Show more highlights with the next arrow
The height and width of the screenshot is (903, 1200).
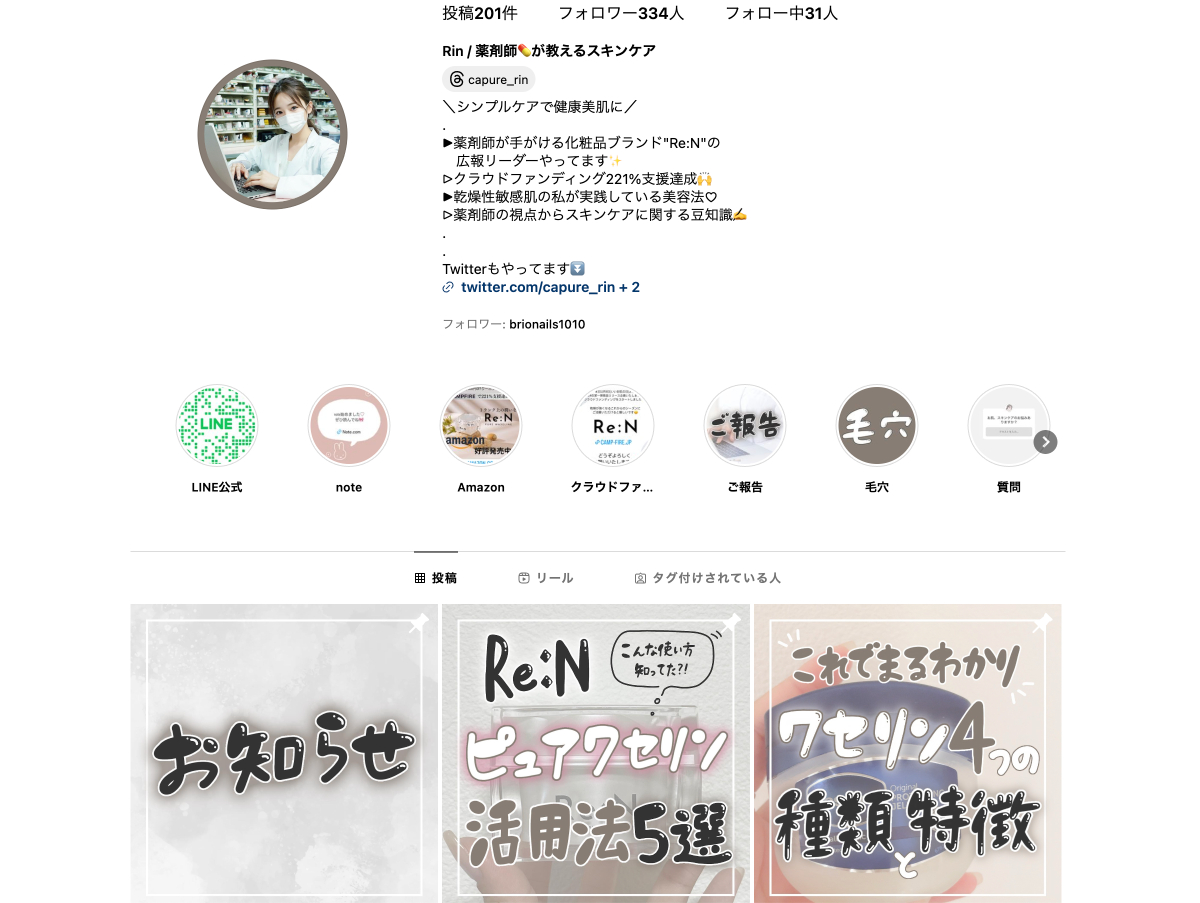pyautogui.click(x=1045, y=442)
